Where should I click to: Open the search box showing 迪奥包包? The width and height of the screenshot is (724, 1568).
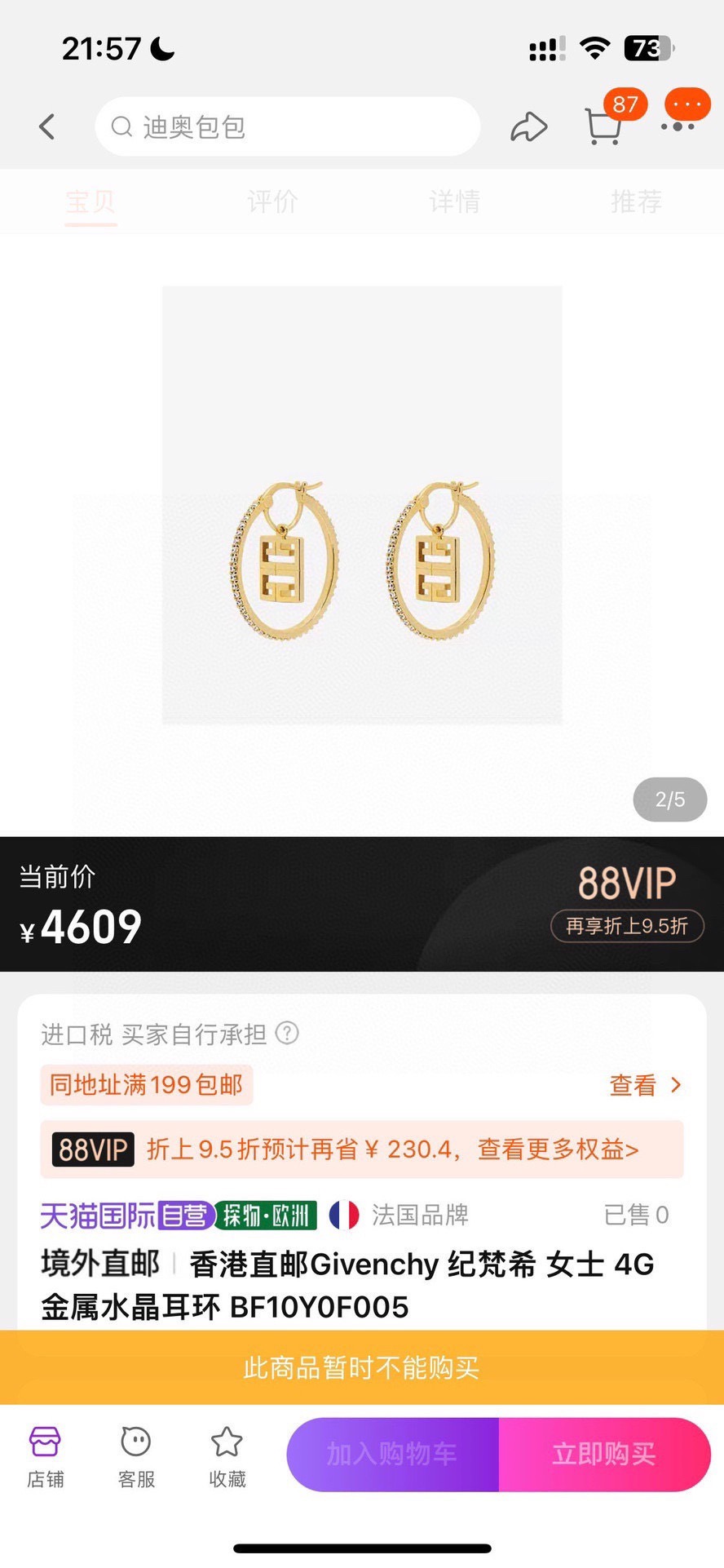[287, 126]
